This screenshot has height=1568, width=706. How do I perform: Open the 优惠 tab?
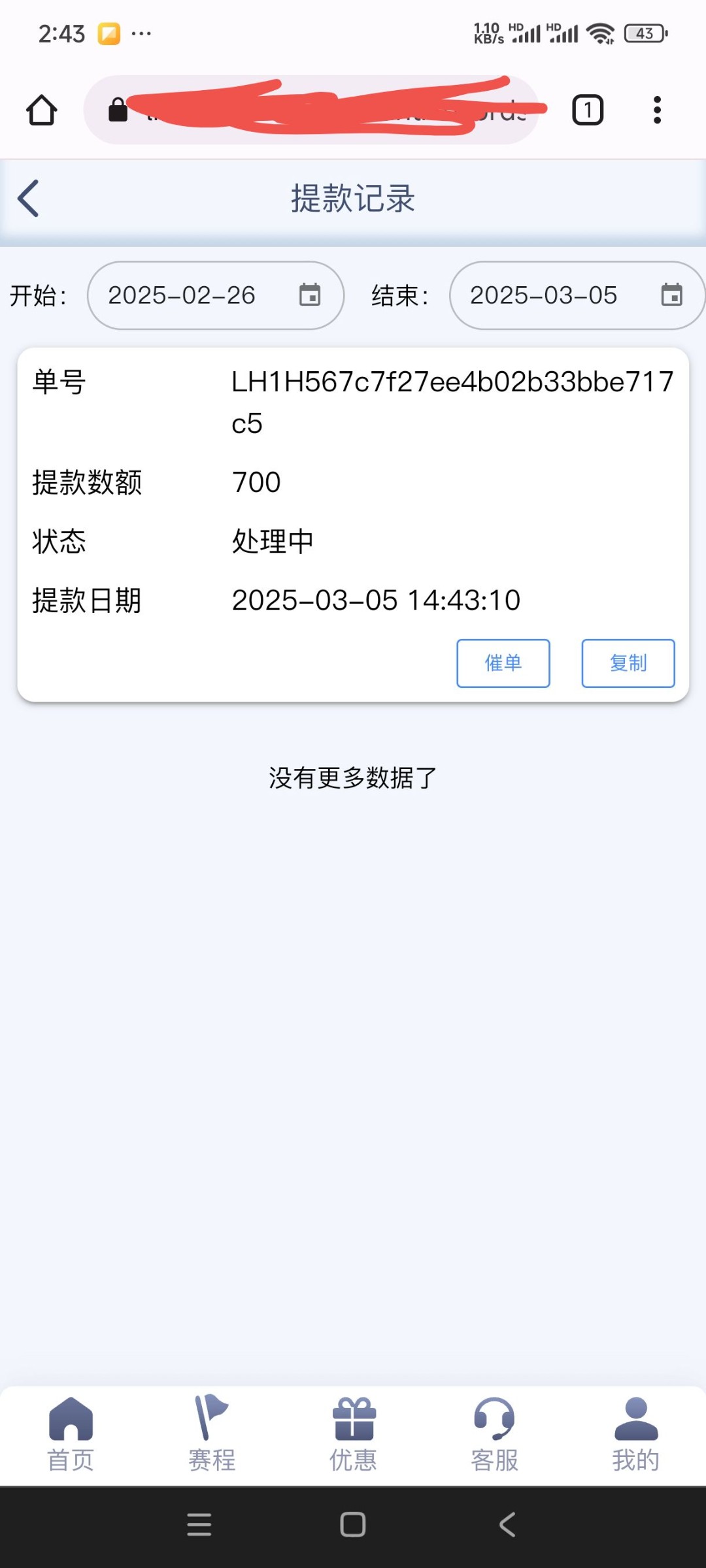point(353,1435)
